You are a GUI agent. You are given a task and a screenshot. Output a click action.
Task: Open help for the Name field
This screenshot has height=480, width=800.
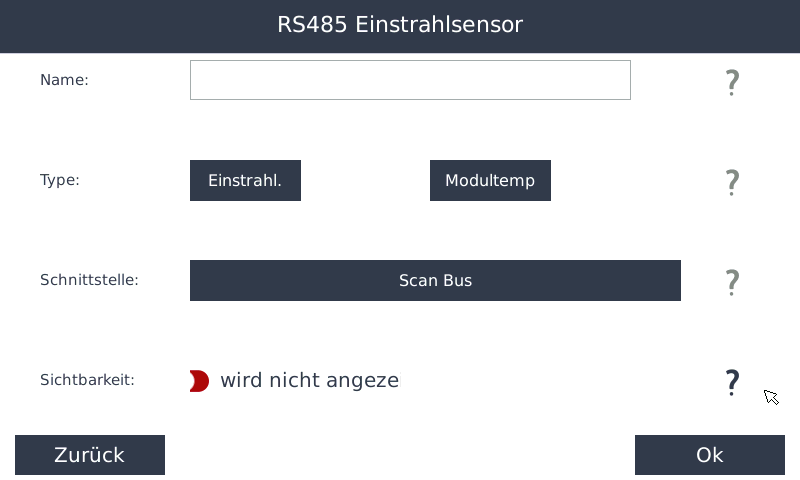point(732,82)
